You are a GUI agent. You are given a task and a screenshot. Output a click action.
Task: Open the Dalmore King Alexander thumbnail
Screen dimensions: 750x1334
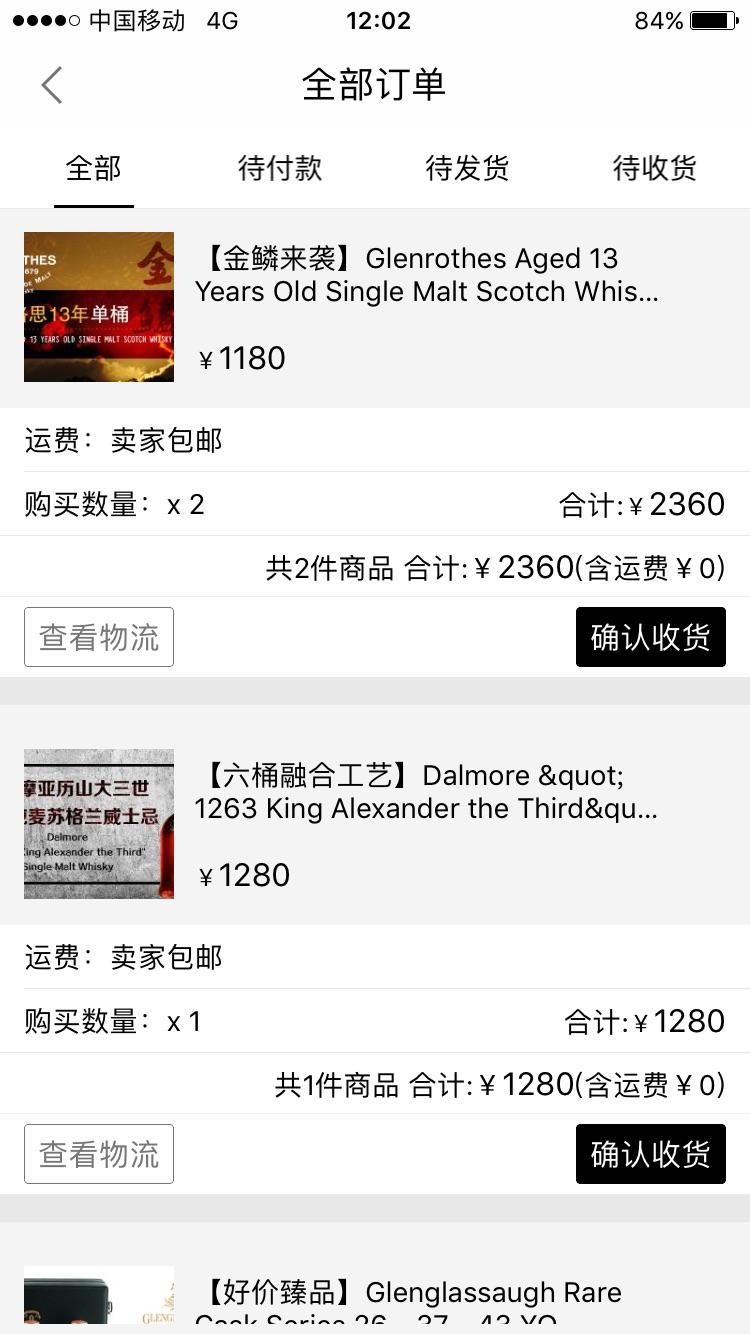(x=98, y=823)
